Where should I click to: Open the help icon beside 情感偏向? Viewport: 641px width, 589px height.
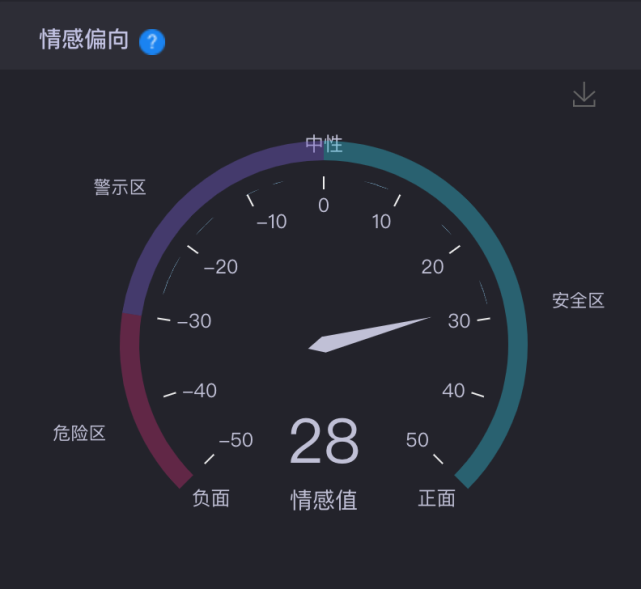[152, 42]
